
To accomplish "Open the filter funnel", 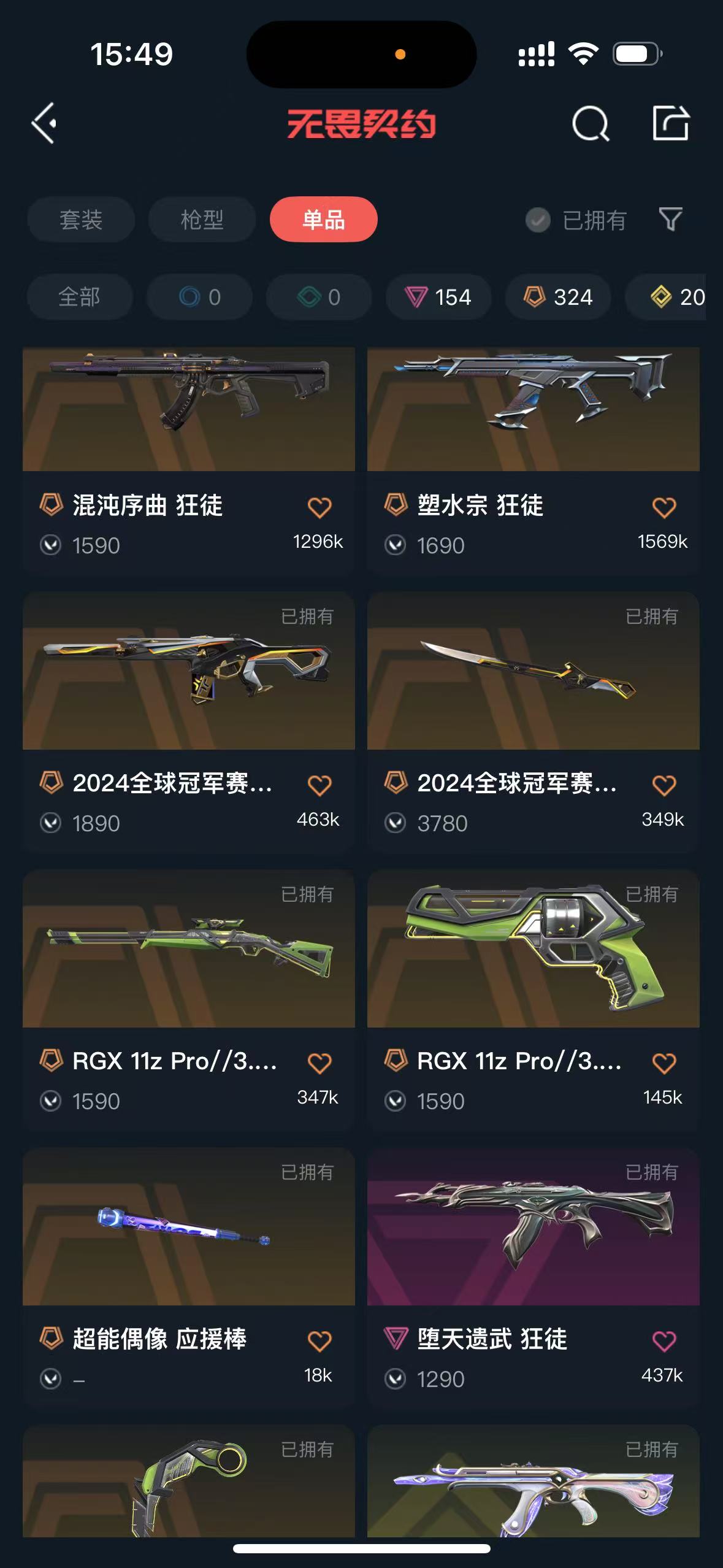I will [670, 220].
